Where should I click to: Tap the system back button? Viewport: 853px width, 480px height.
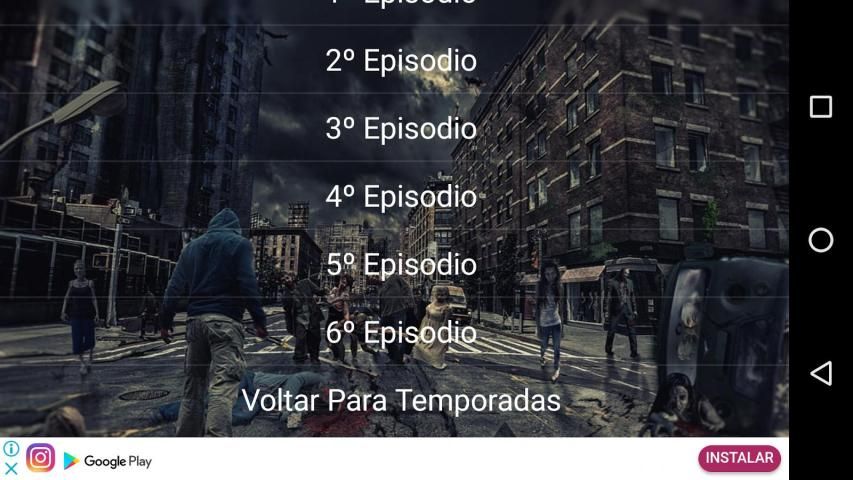[x=821, y=373]
